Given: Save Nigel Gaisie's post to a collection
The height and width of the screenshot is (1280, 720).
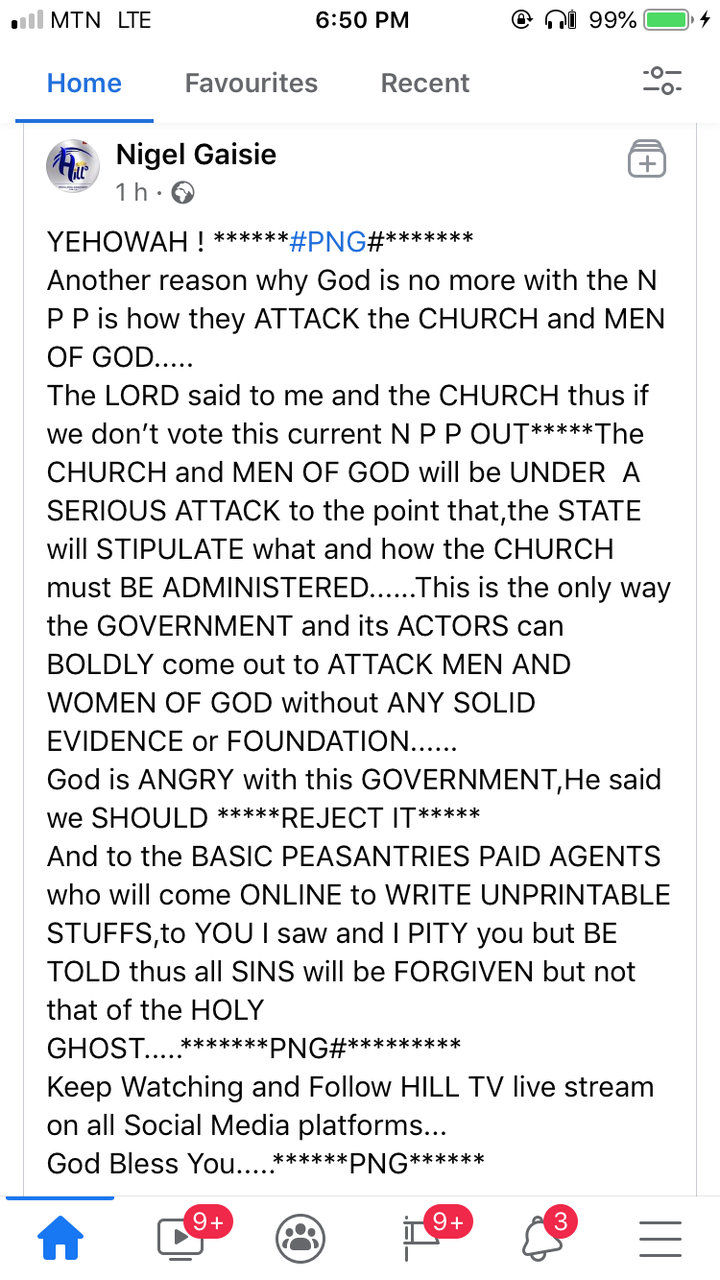Looking at the screenshot, I should click(x=647, y=159).
